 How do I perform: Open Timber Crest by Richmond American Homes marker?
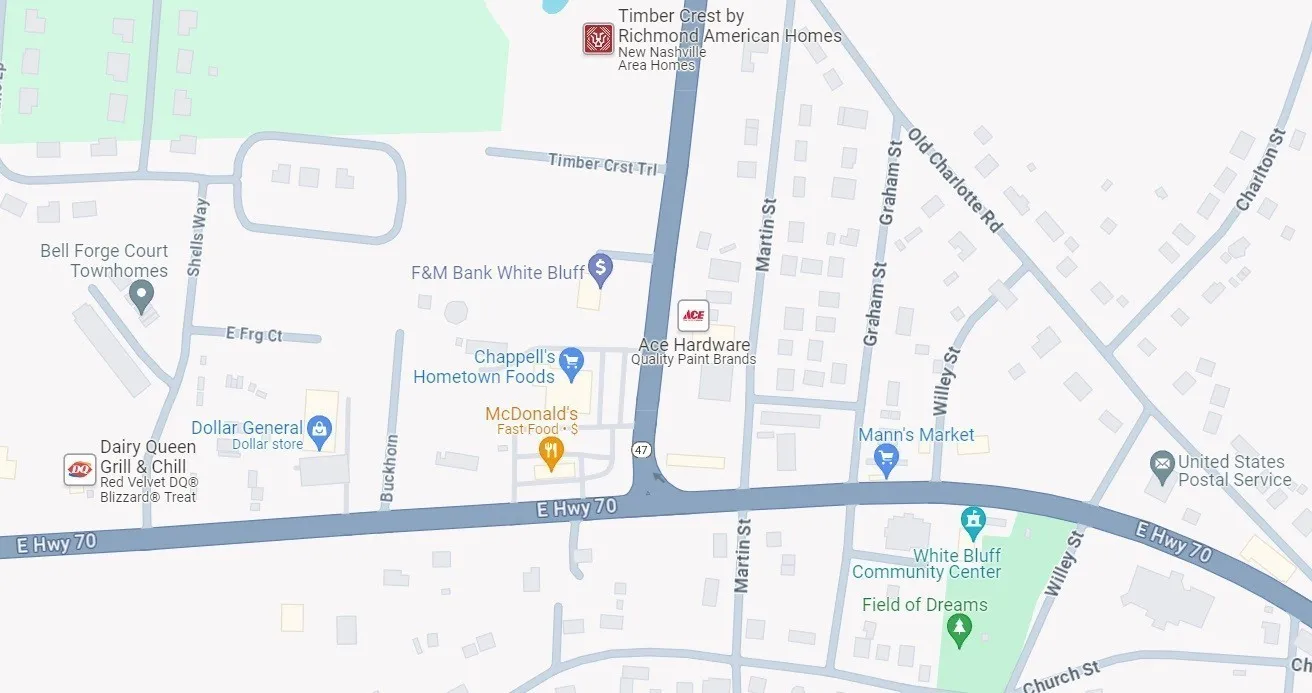[x=598, y=39]
